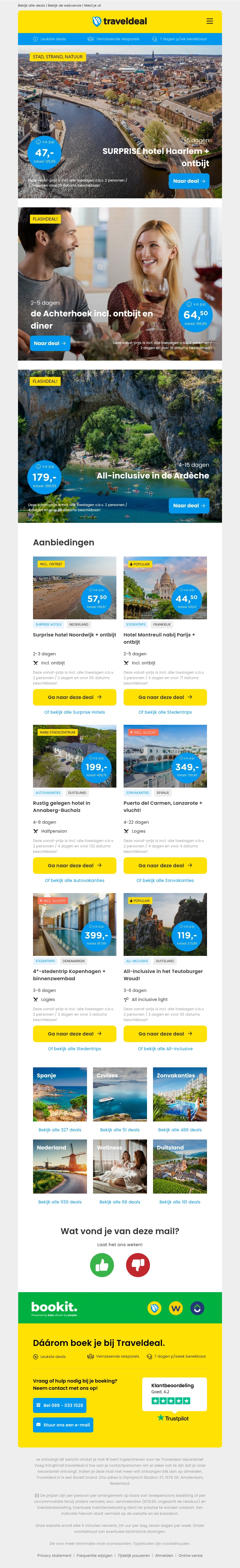Screen dimensions: 240x1568
Task: Open the hamburger menu
Action: pyautogui.click(x=210, y=21)
